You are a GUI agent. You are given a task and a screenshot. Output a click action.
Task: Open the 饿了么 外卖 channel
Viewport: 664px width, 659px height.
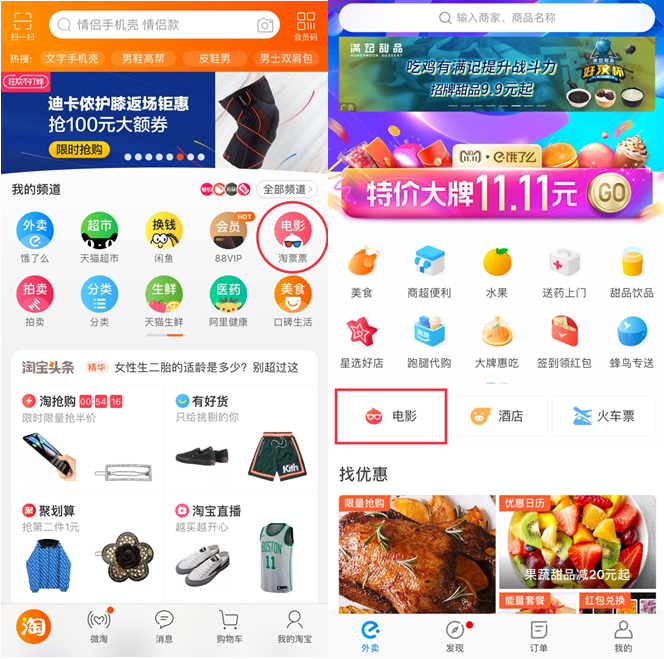pos(35,236)
